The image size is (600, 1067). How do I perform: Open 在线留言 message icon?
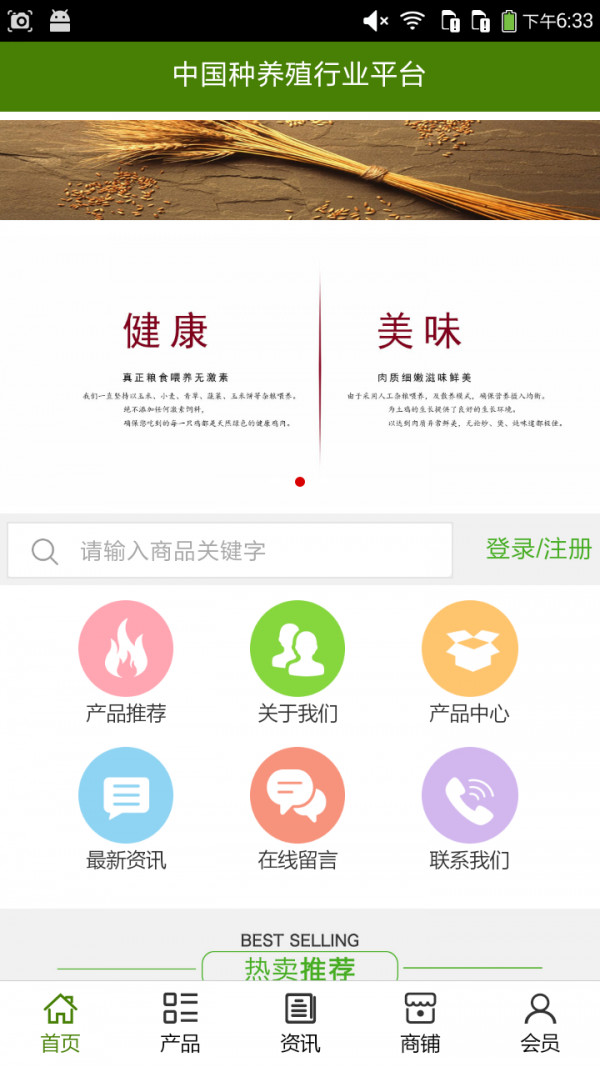click(x=298, y=796)
